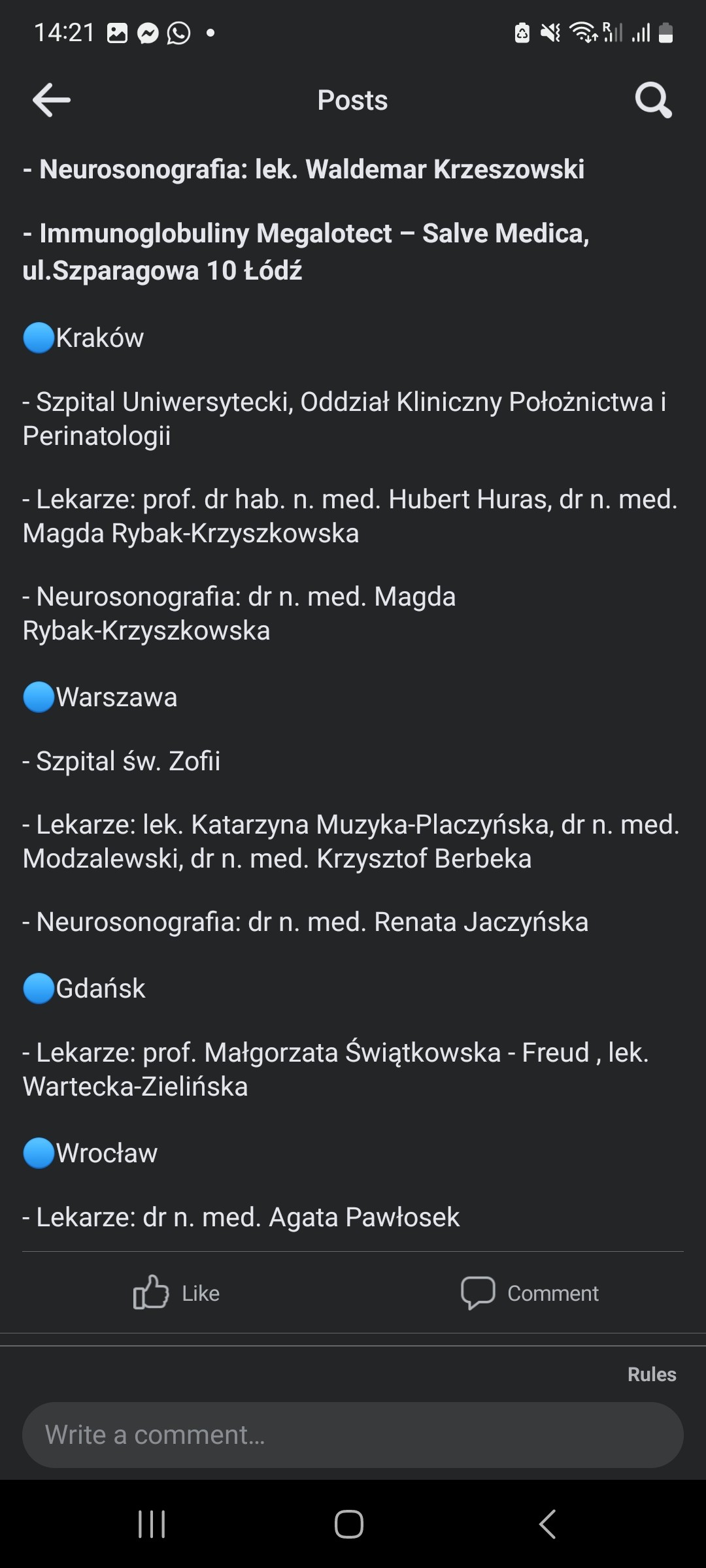
Task: Focus the Write a comment field
Action: click(353, 1435)
